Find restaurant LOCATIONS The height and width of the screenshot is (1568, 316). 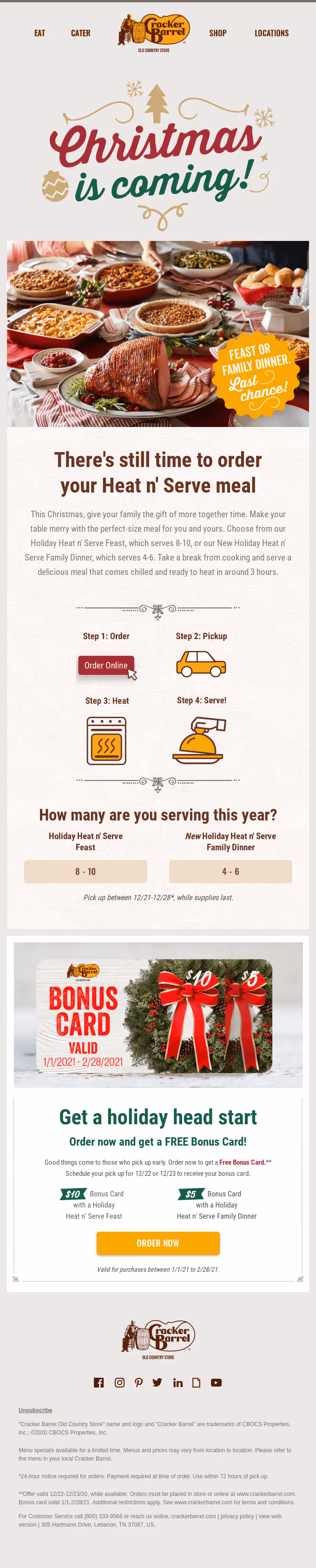pyautogui.click(x=271, y=33)
